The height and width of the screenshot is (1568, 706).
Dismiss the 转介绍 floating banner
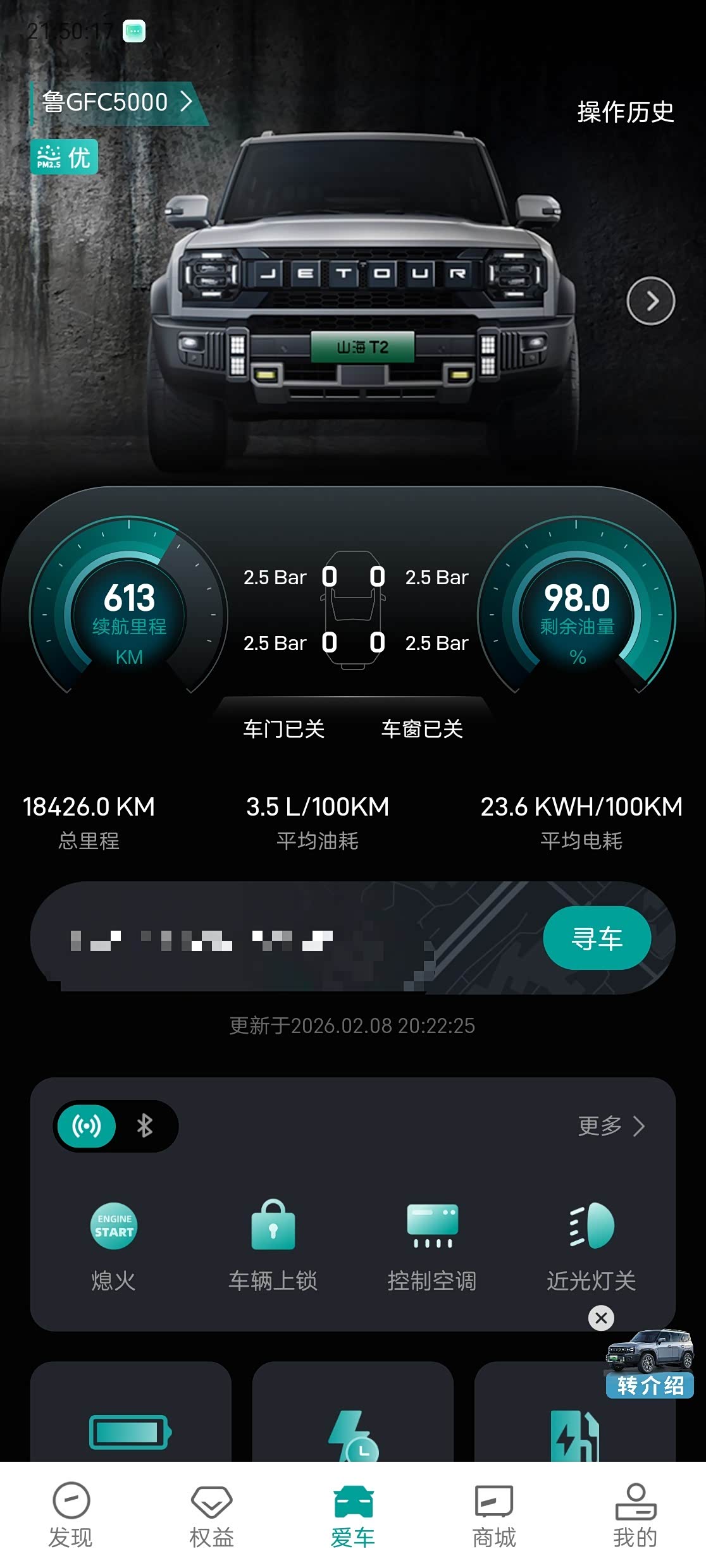(601, 1318)
